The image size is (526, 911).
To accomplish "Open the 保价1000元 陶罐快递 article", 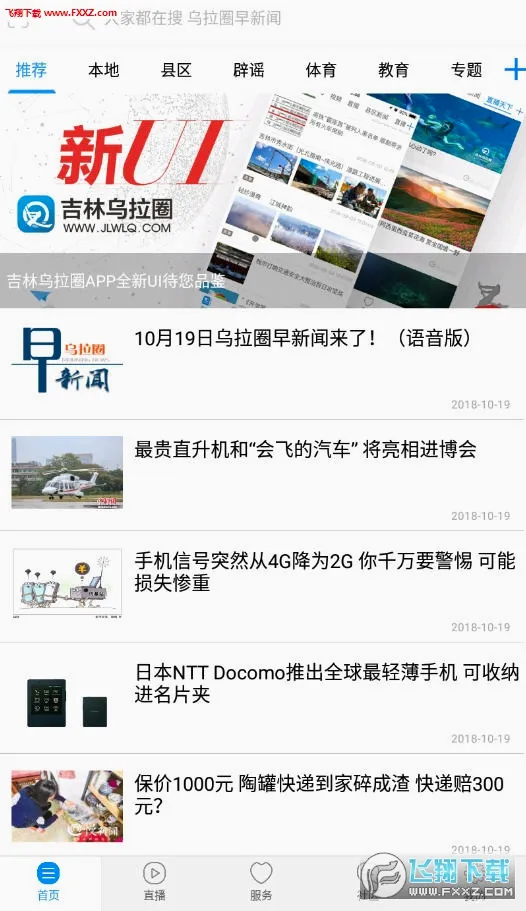I will pyautogui.click(x=263, y=805).
